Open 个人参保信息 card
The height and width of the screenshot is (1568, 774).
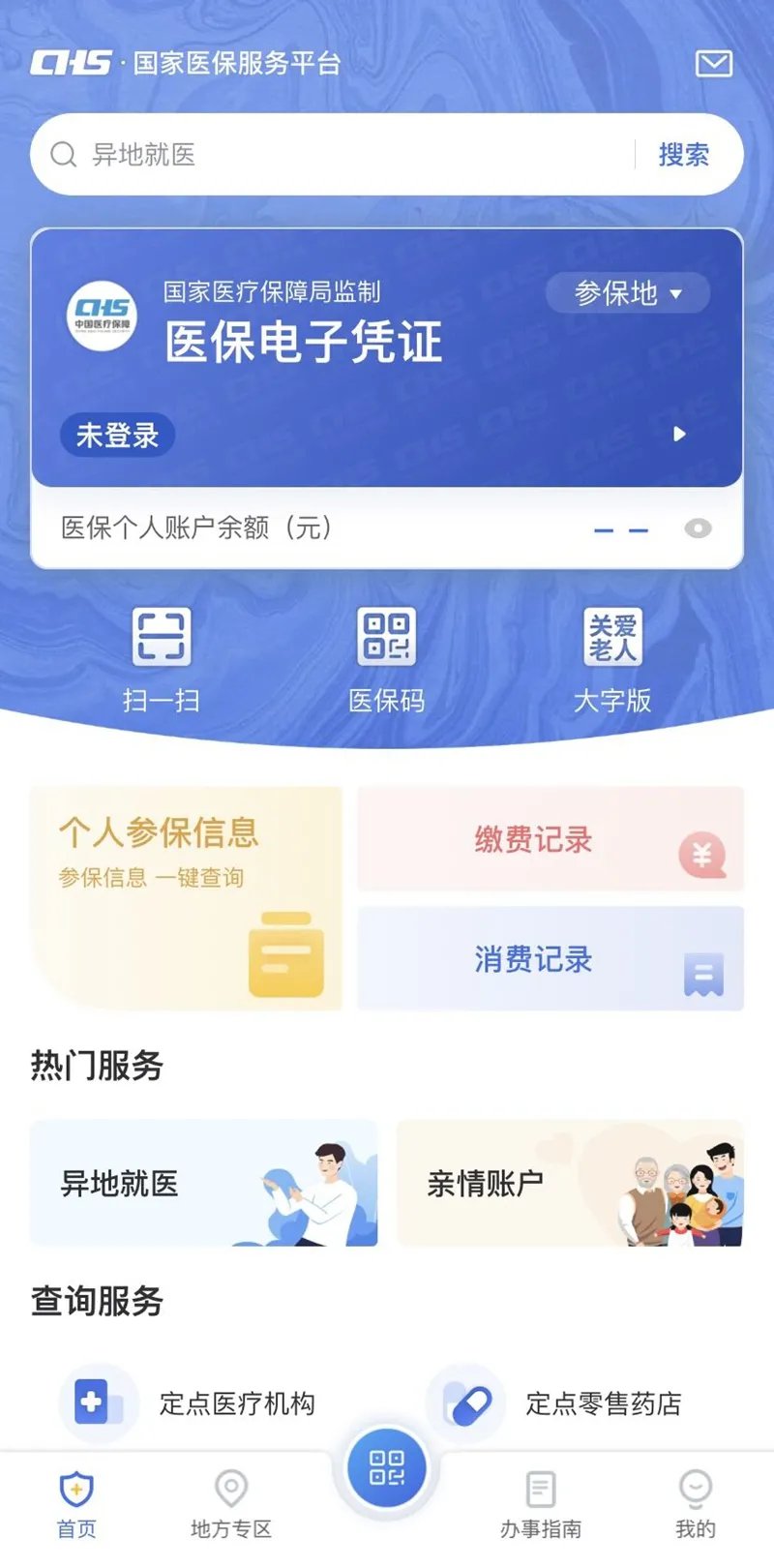click(x=187, y=897)
